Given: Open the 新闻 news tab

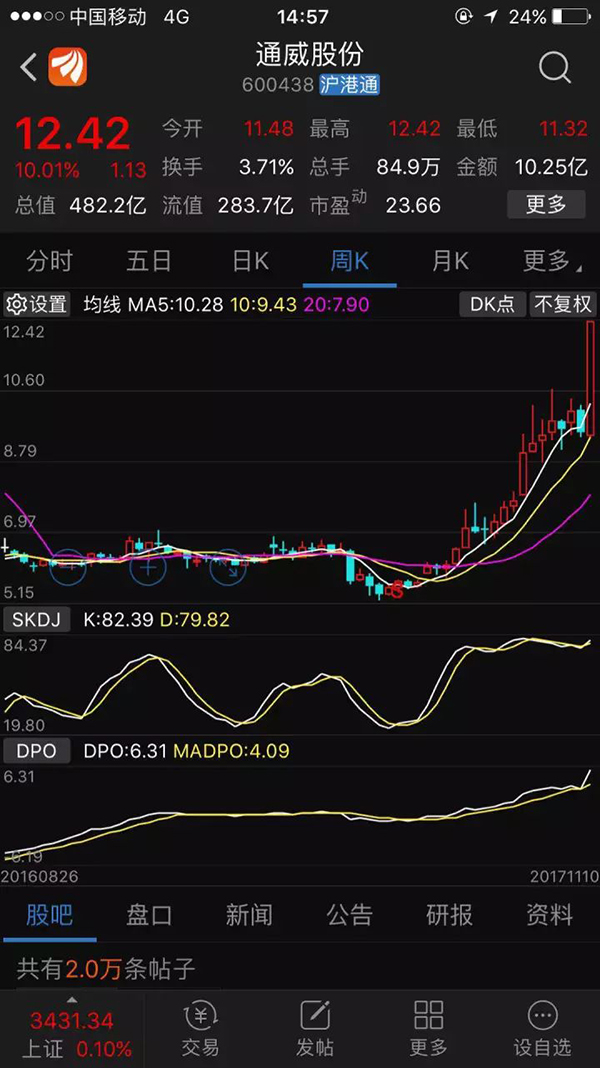Looking at the screenshot, I should [249, 914].
